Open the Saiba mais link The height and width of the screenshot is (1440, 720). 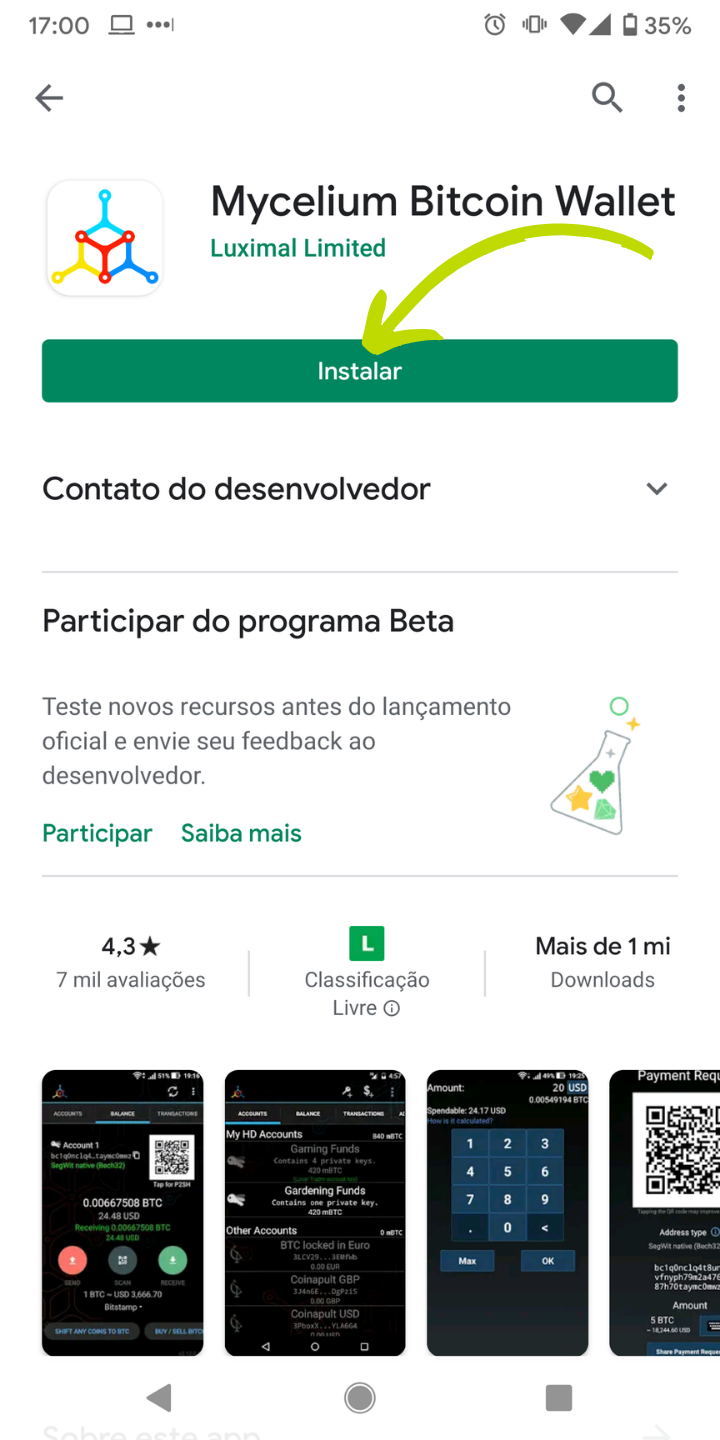point(241,833)
